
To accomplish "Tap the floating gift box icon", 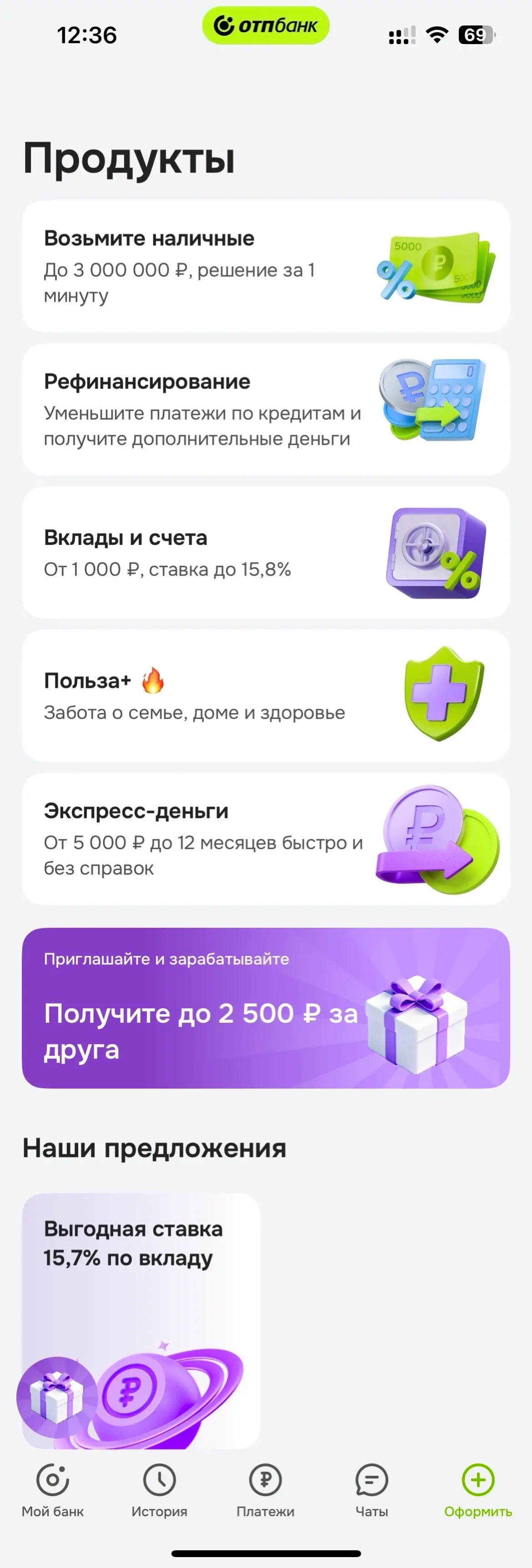I will pyautogui.click(x=56, y=1397).
